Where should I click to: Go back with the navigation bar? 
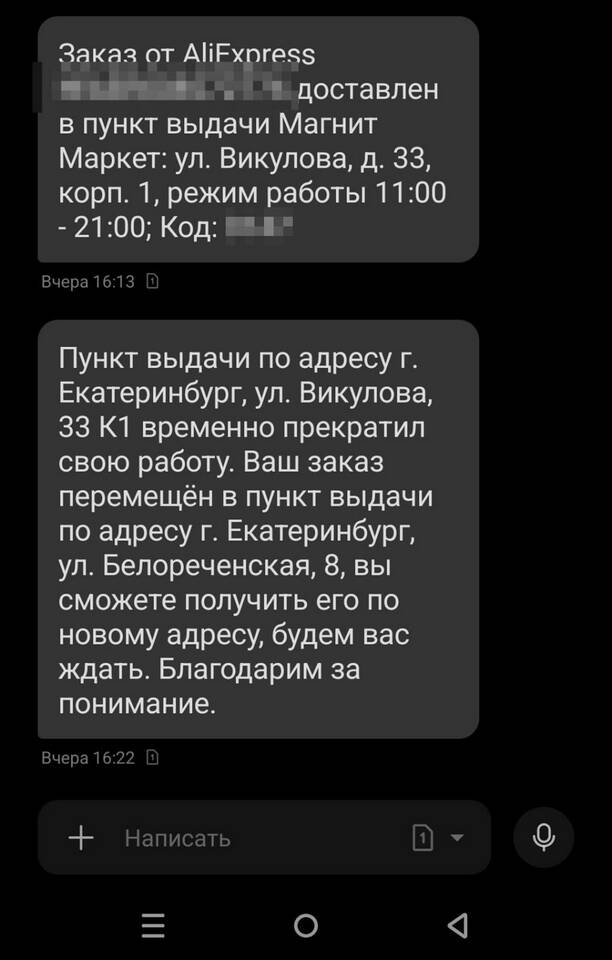458,925
